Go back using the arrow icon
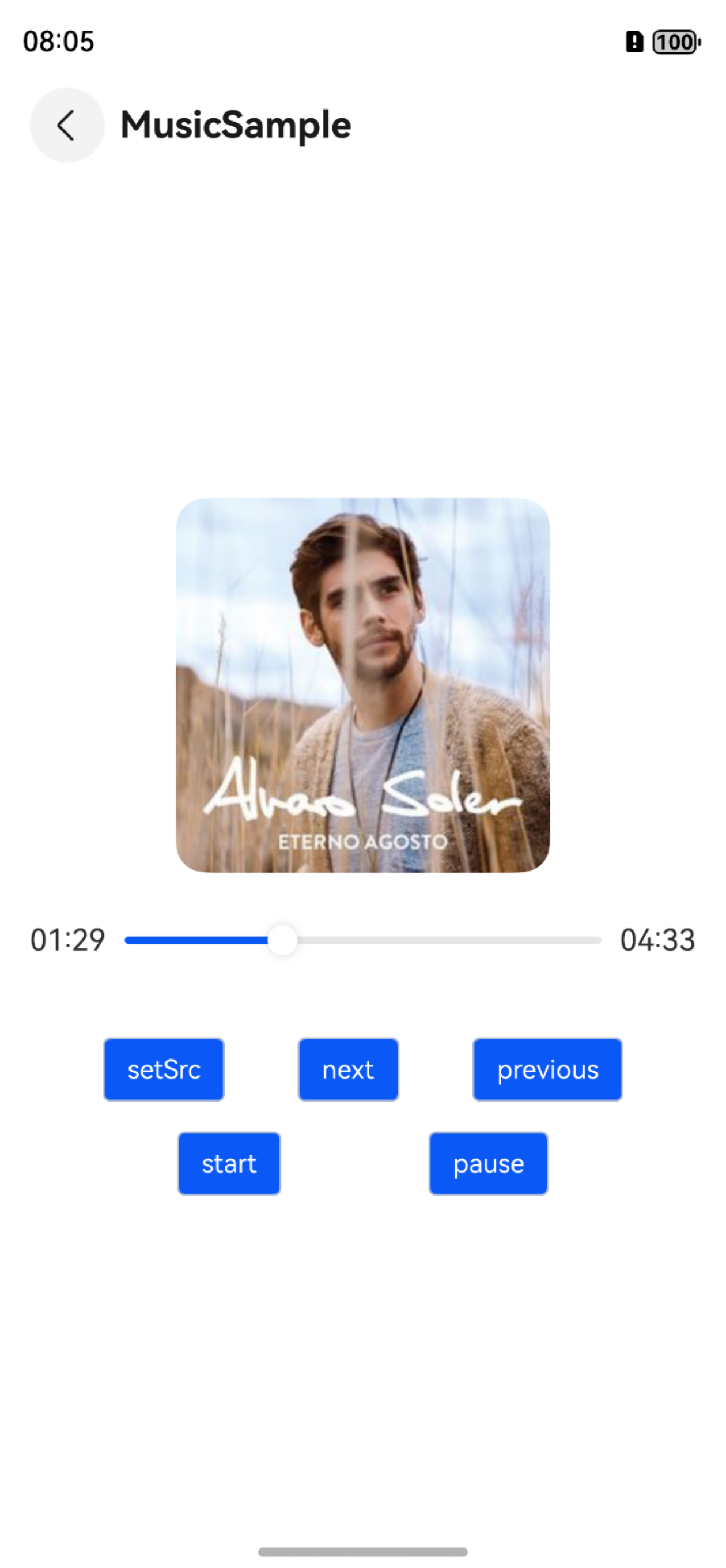 67,125
